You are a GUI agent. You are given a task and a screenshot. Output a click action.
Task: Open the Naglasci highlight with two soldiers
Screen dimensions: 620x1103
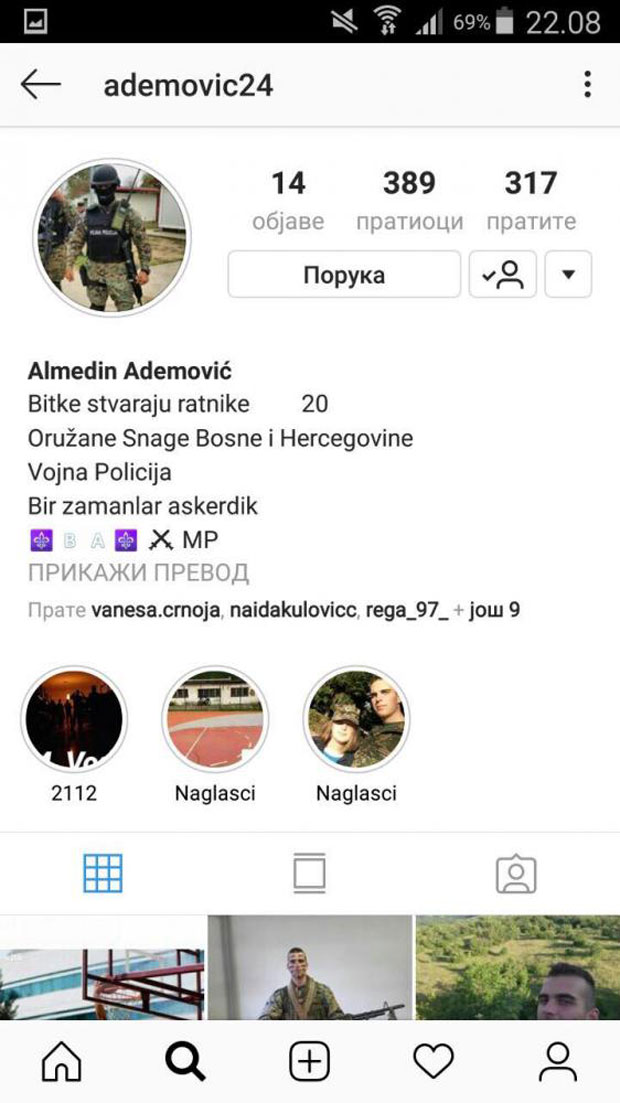coord(356,718)
